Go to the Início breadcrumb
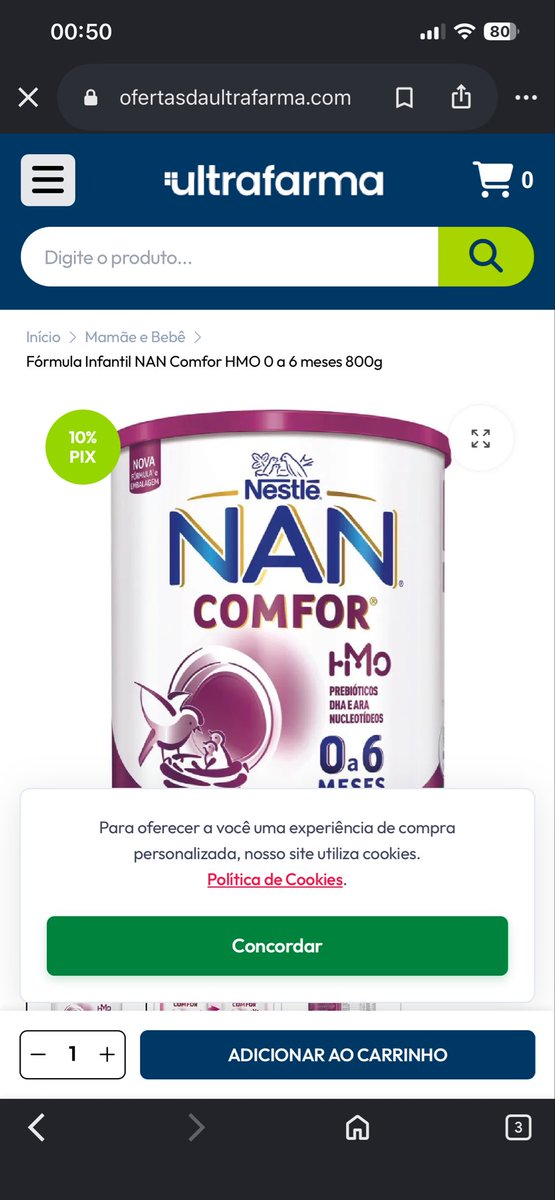The image size is (555, 1200). [43, 337]
